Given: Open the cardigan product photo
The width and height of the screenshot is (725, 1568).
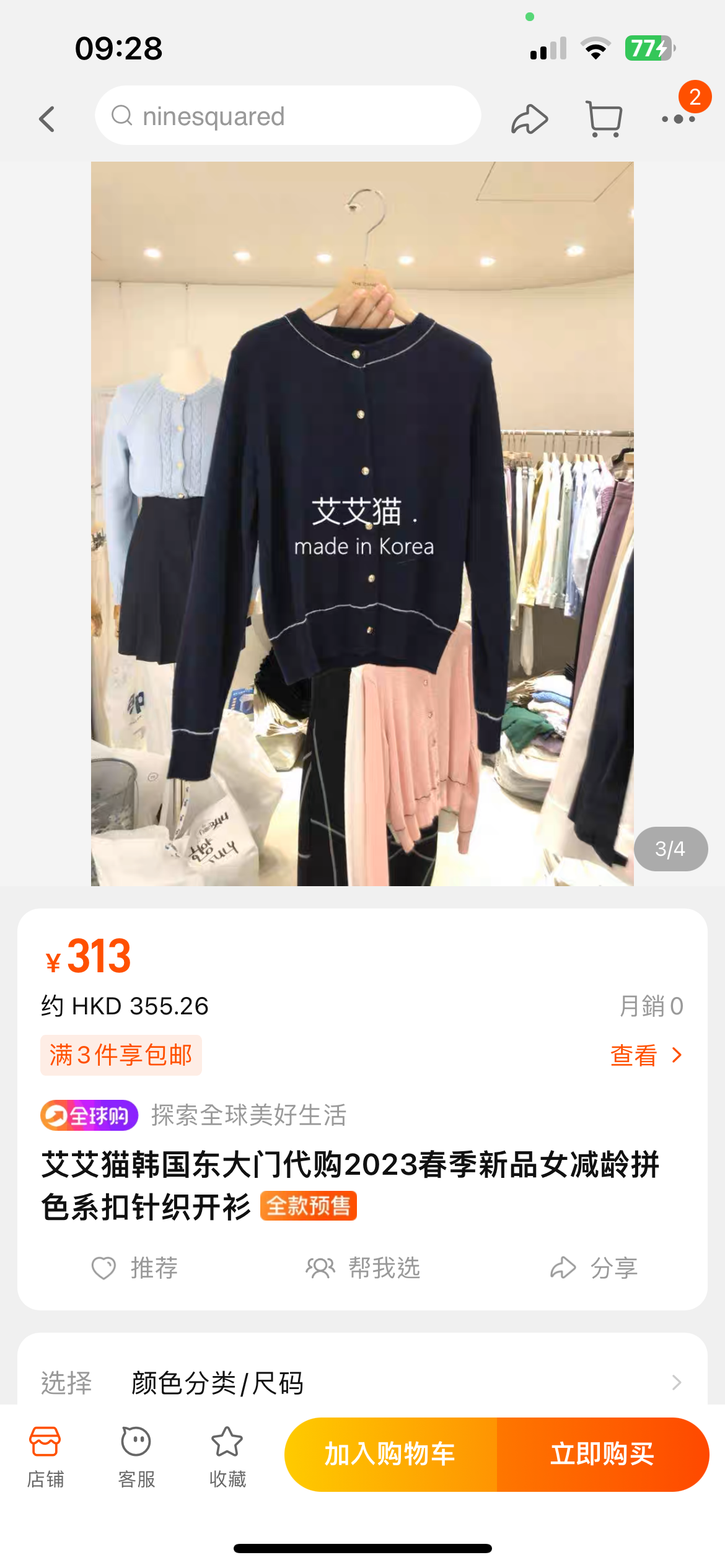Looking at the screenshot, I should [x=362, y=523].
